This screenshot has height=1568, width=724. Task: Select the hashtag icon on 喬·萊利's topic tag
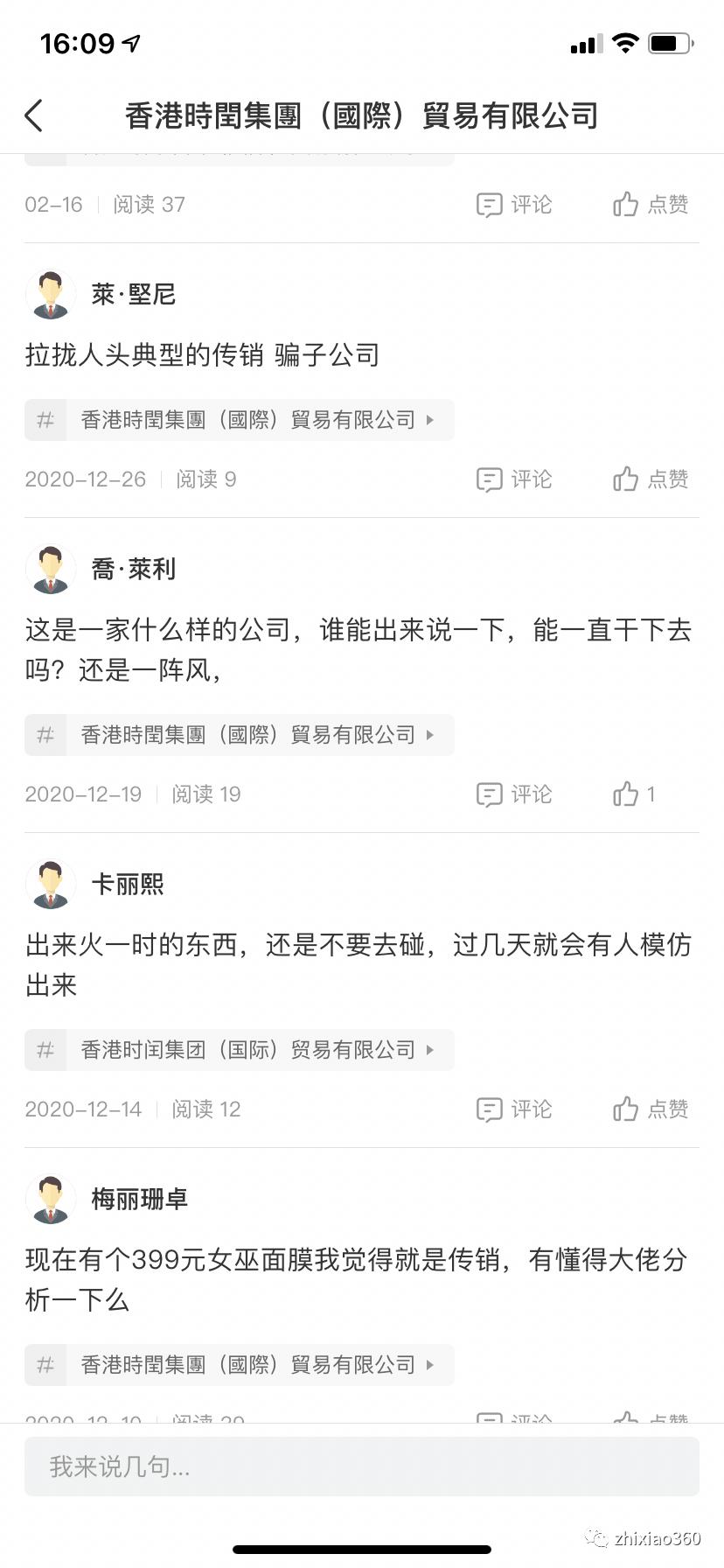(x=45, y=735)
